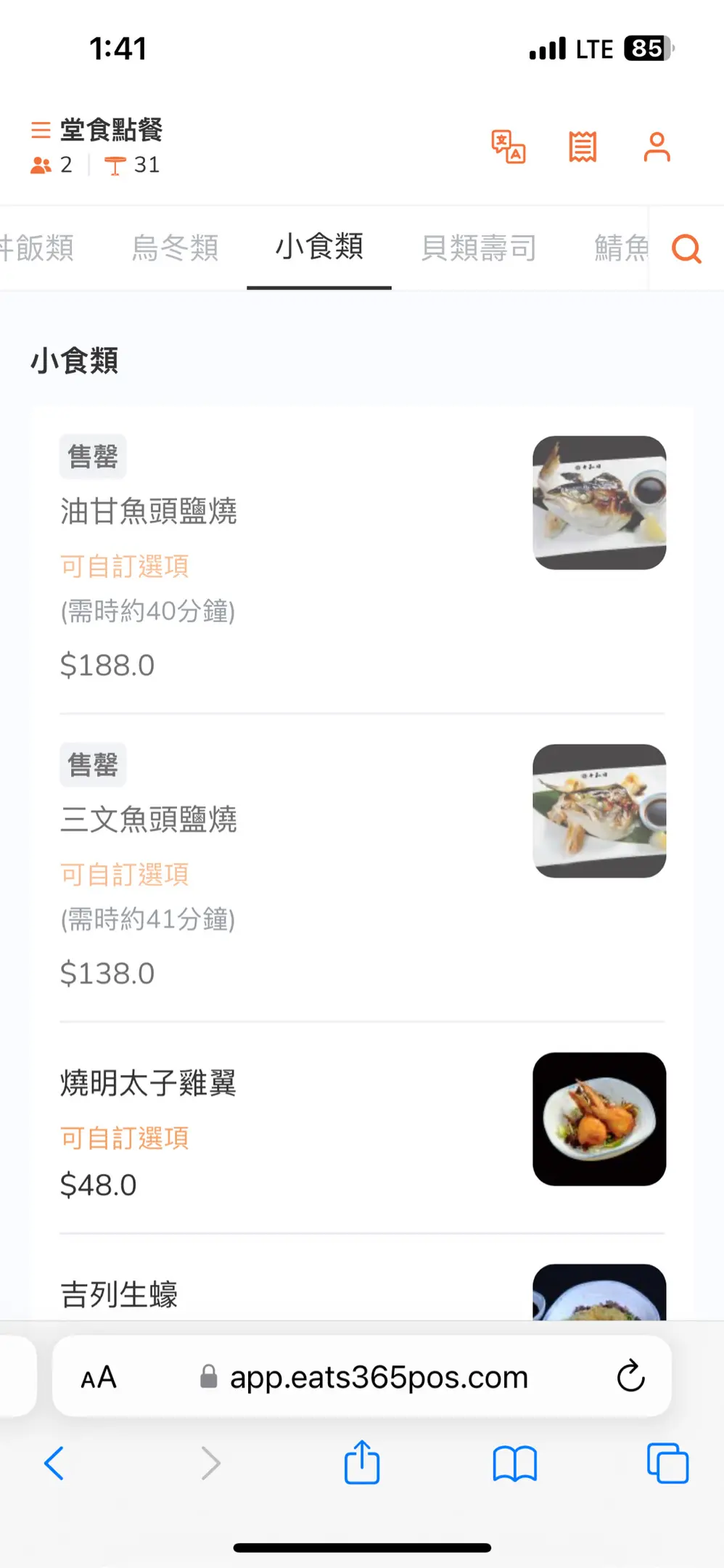Switch to the 烏冬類 tab
The height and width of the screenshot is (1568, 724).
click(175, 248)
